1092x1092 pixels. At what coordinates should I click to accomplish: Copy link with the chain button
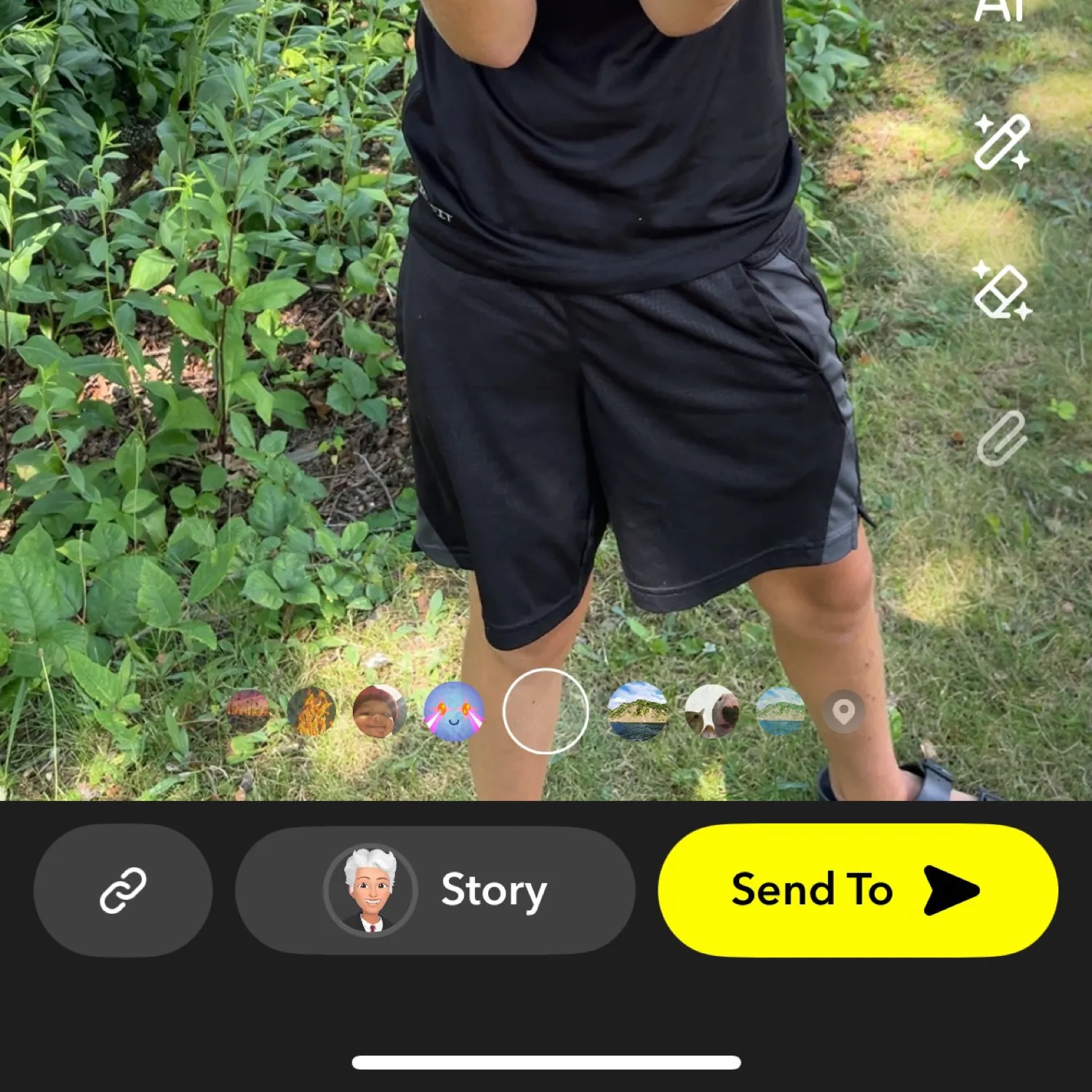coord(123,890)
